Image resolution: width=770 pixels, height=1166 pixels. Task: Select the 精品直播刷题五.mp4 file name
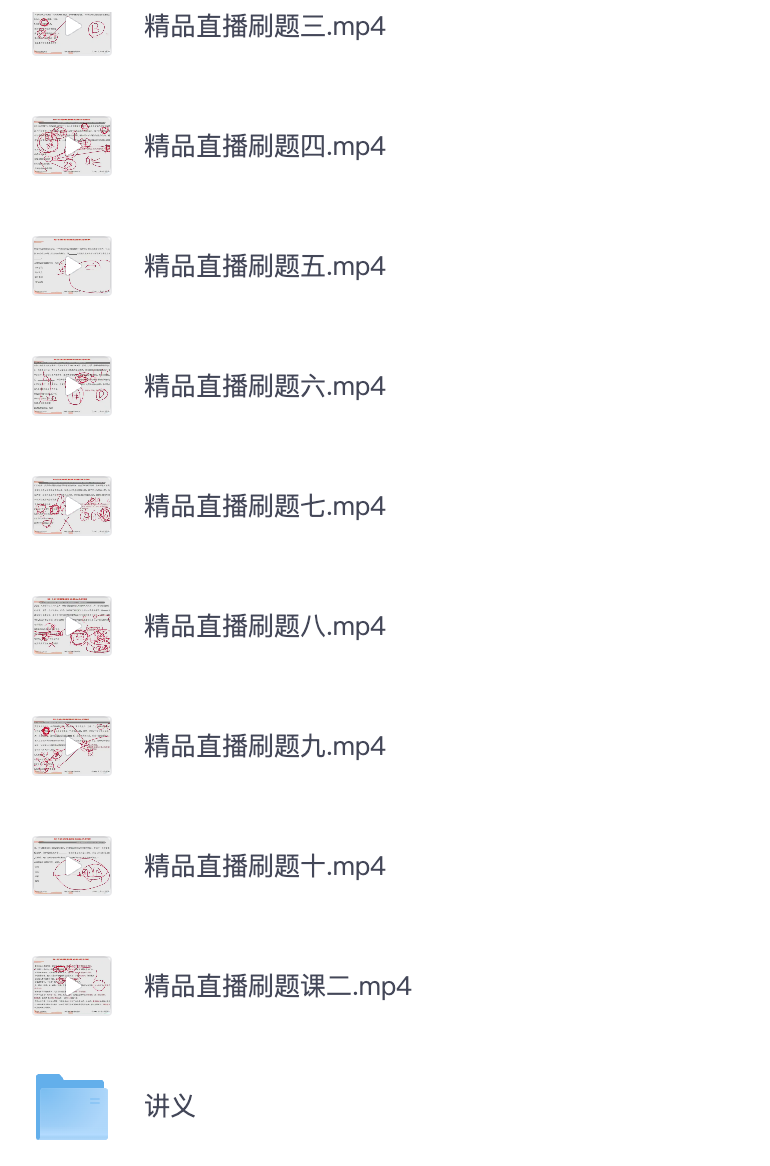click(x=264, y=266)
